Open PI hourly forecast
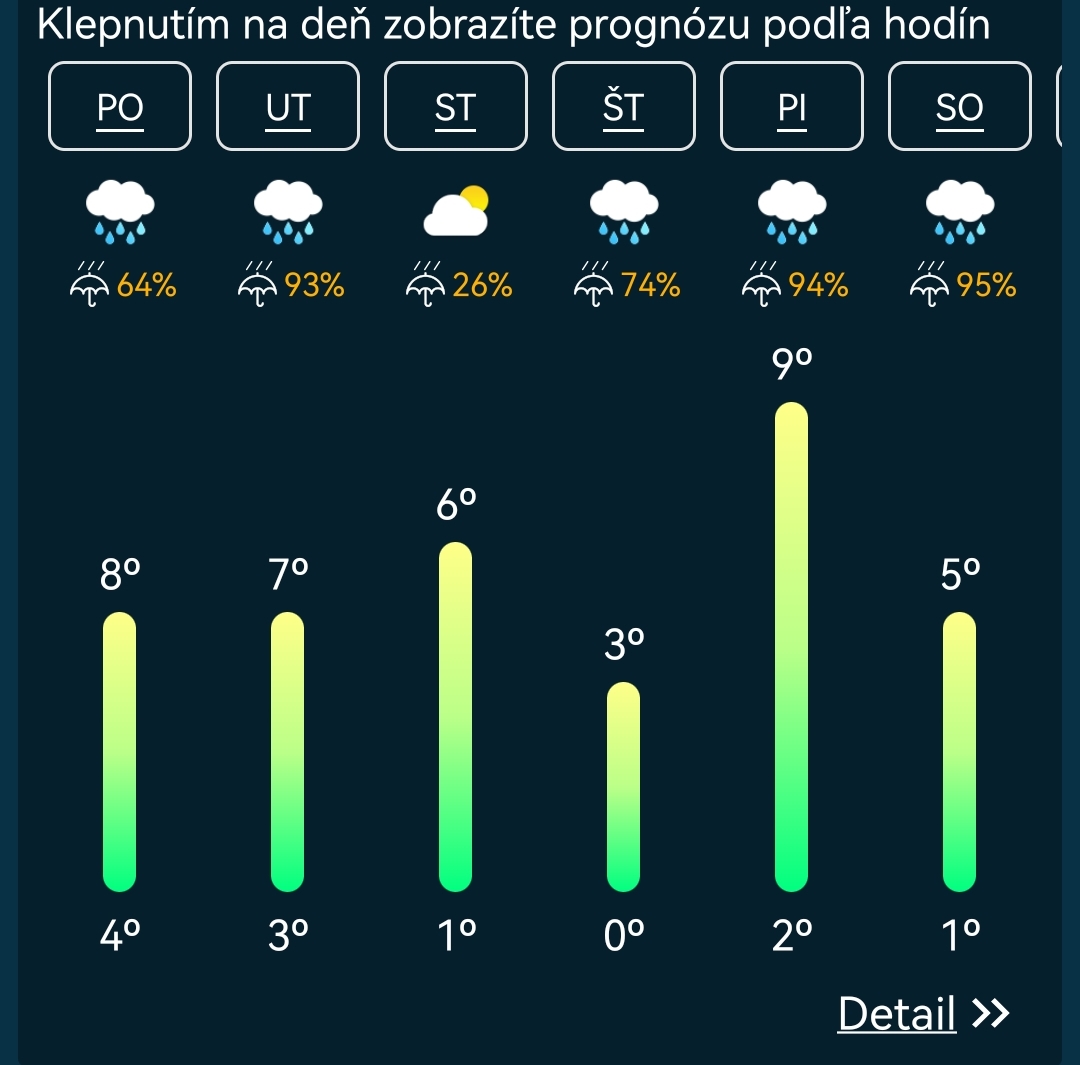This screenshot has height=1065, width=1080. [x=792, y=106]
